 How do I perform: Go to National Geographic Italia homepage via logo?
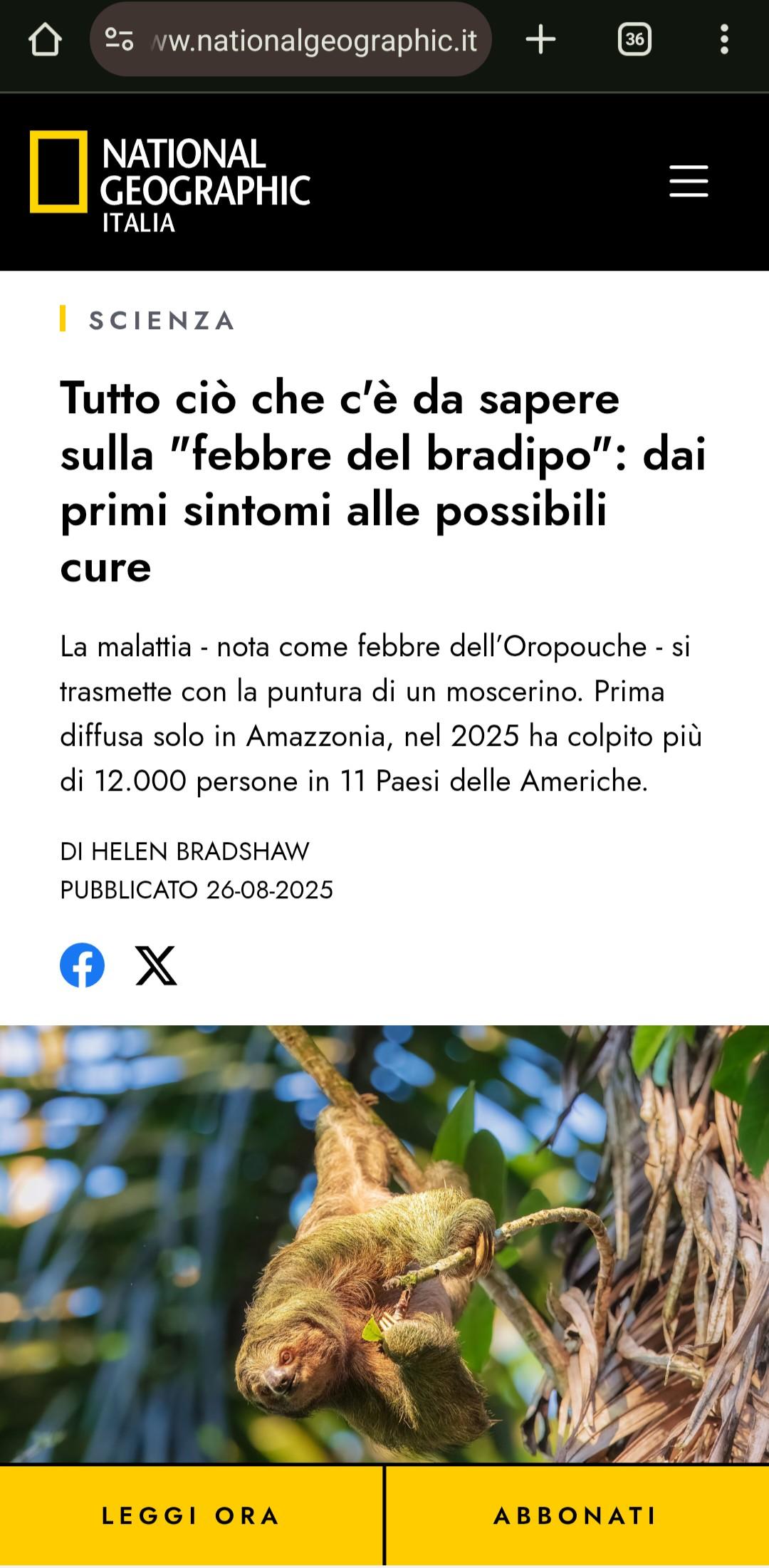tap(169, 182)
